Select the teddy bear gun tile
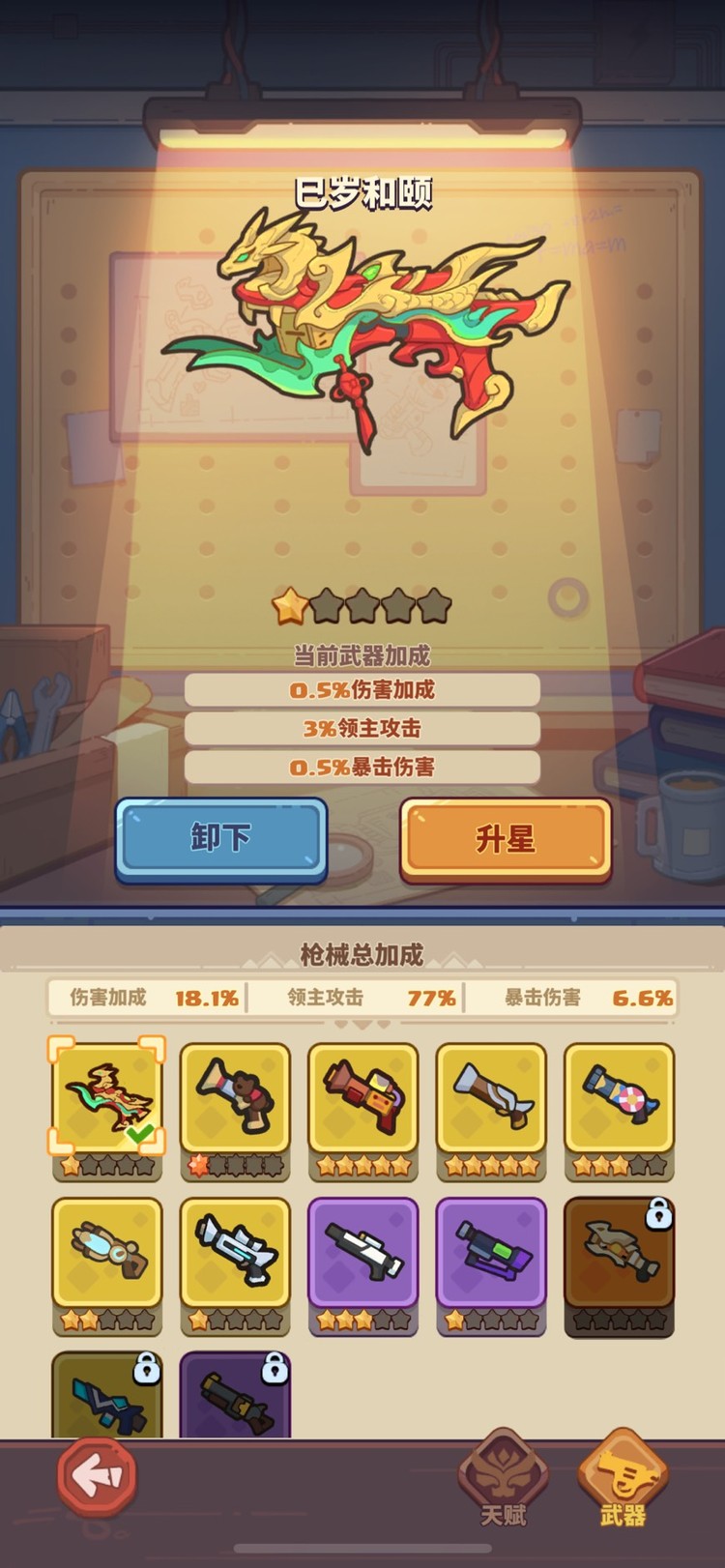Screen dimensions: 725x1568 click(235, 1097)
